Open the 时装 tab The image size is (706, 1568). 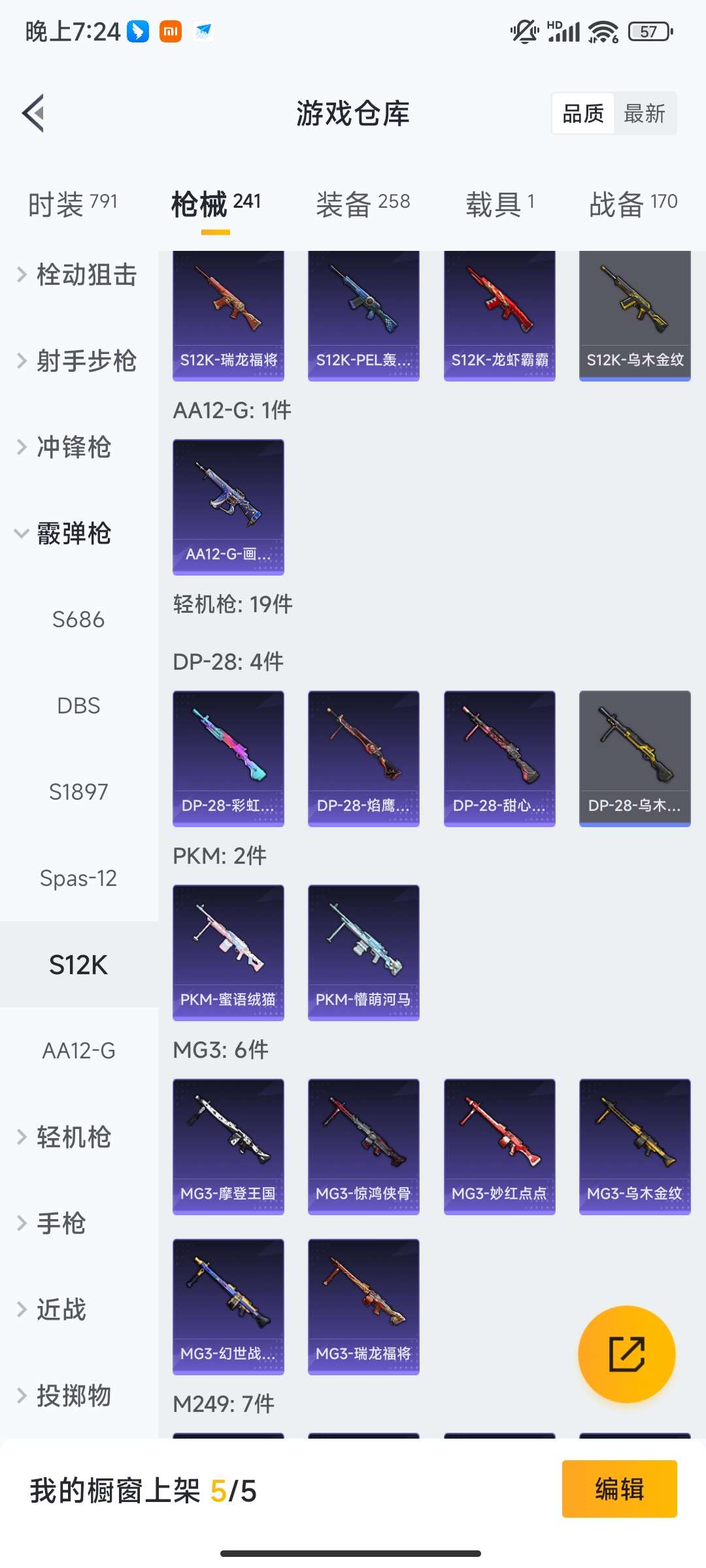(x=72, y=203)
